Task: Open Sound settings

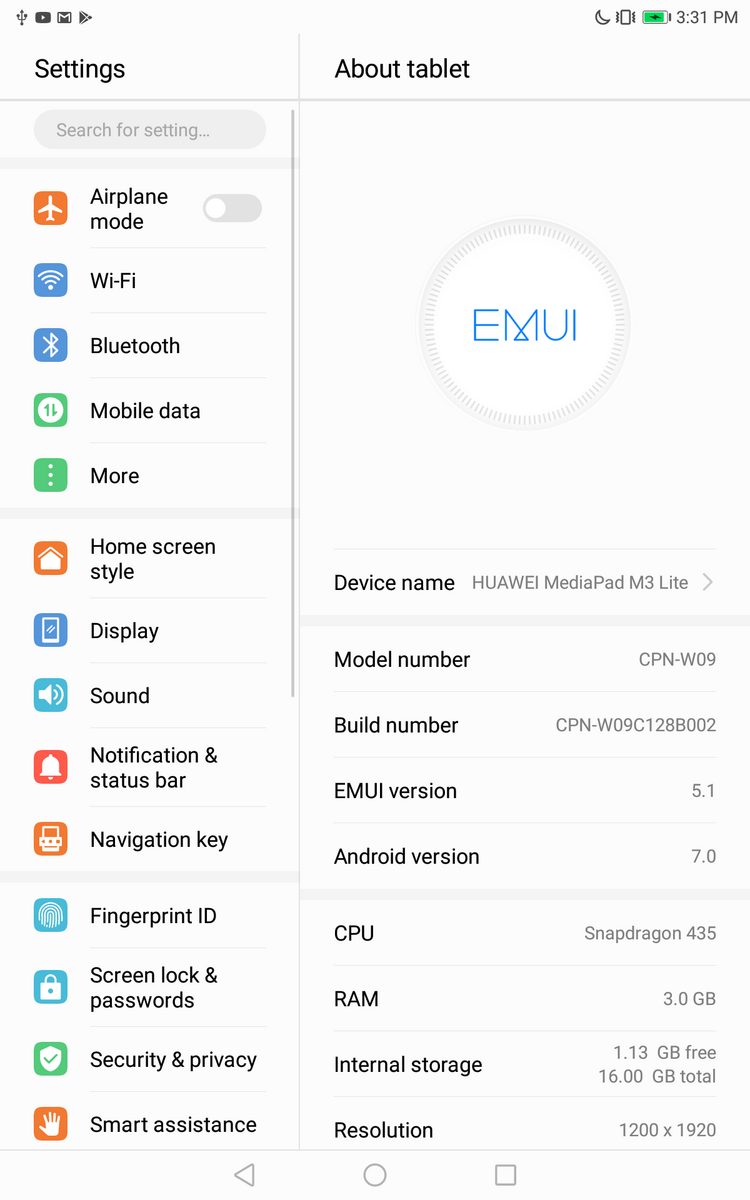Action: (x=150, y=696)
